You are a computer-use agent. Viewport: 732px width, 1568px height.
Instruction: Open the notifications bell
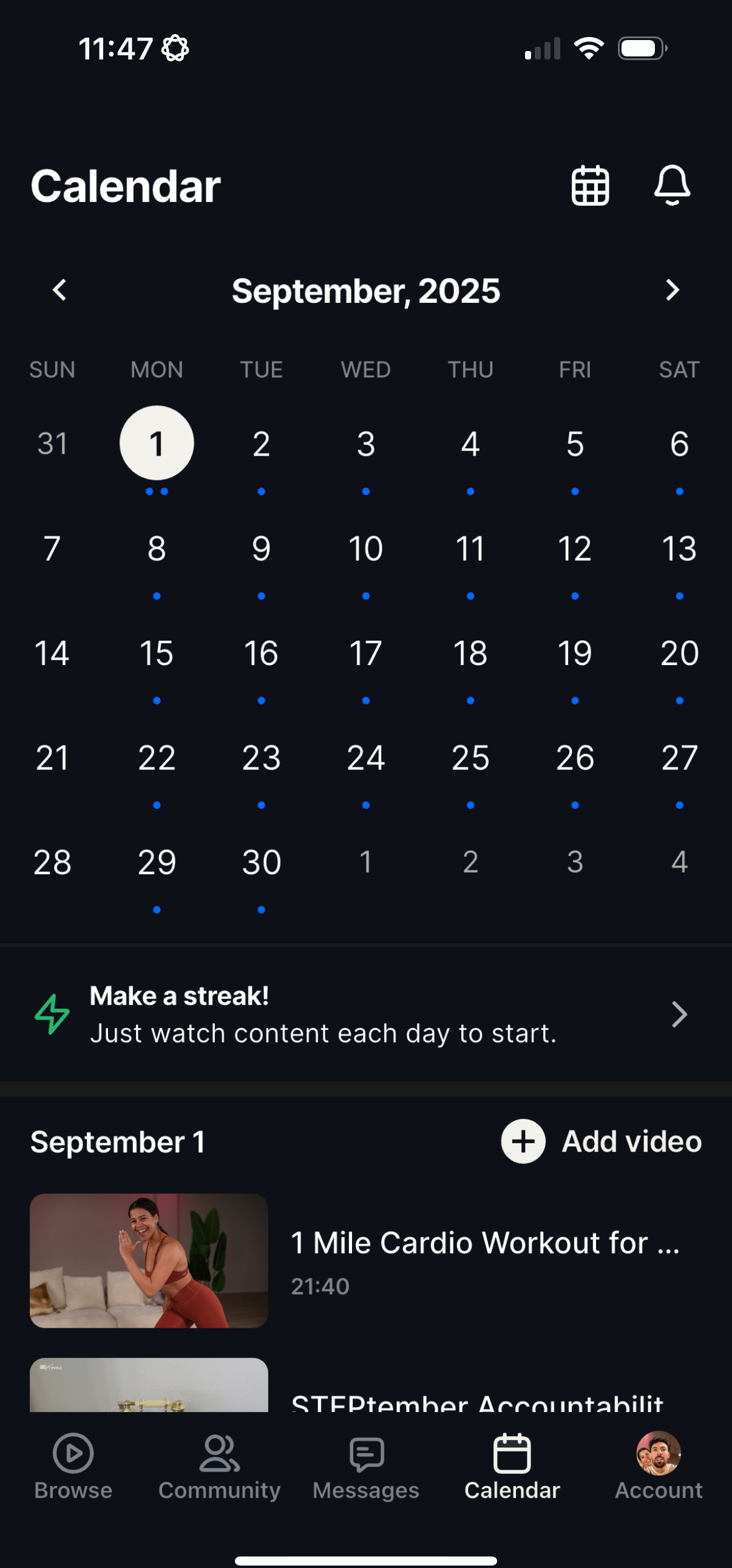click(672, 185)
